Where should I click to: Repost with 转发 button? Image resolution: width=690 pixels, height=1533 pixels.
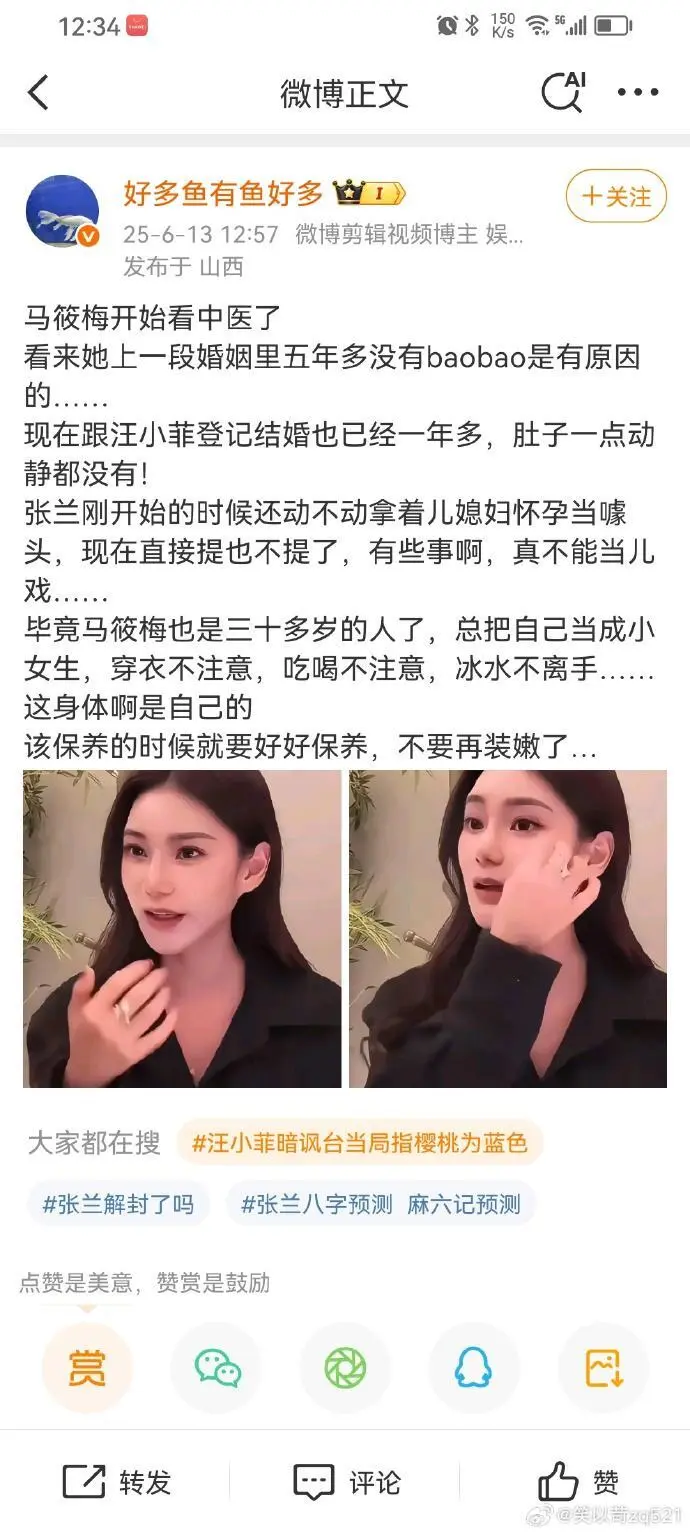point(117,1482)
